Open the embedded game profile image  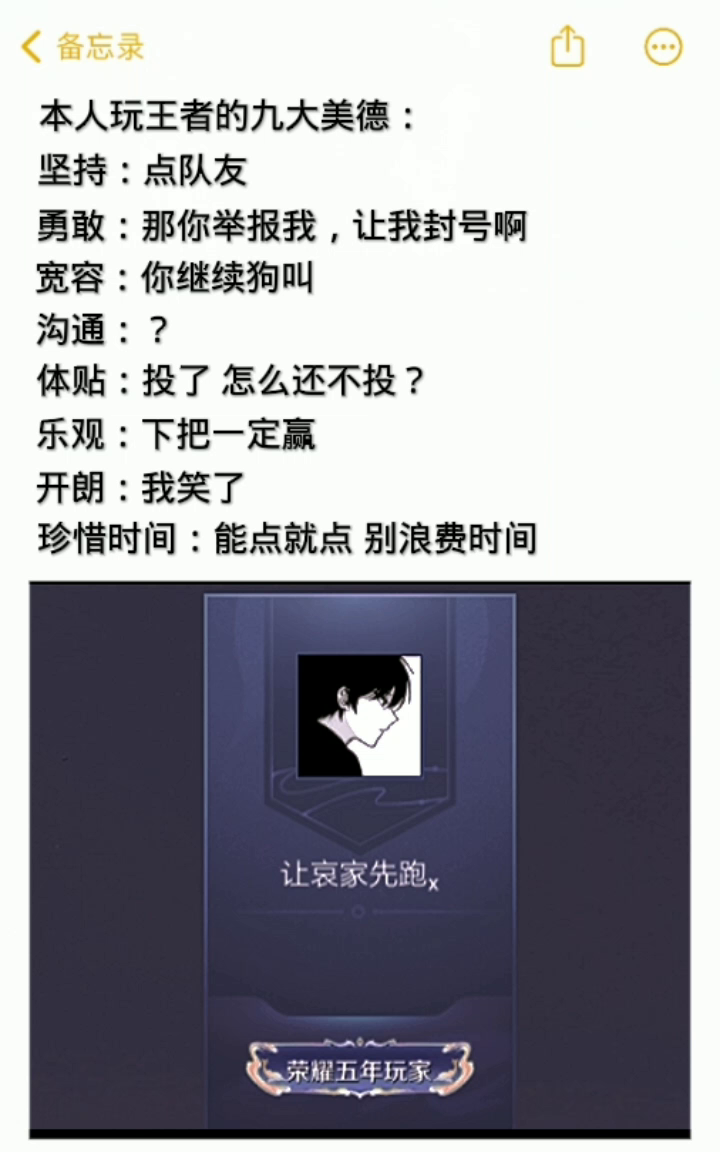coord(360,858)
